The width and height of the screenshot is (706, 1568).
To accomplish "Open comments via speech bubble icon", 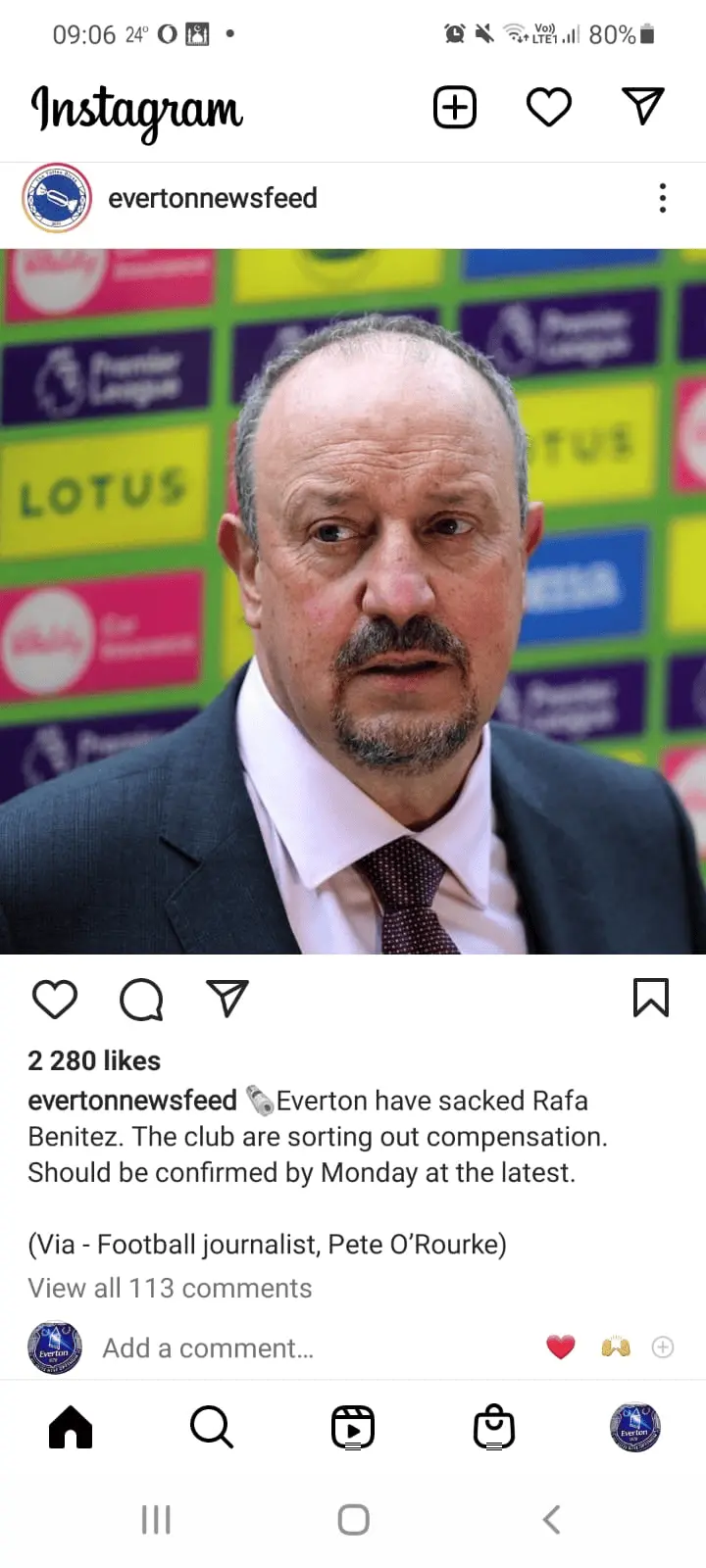I will (141, 1000).
